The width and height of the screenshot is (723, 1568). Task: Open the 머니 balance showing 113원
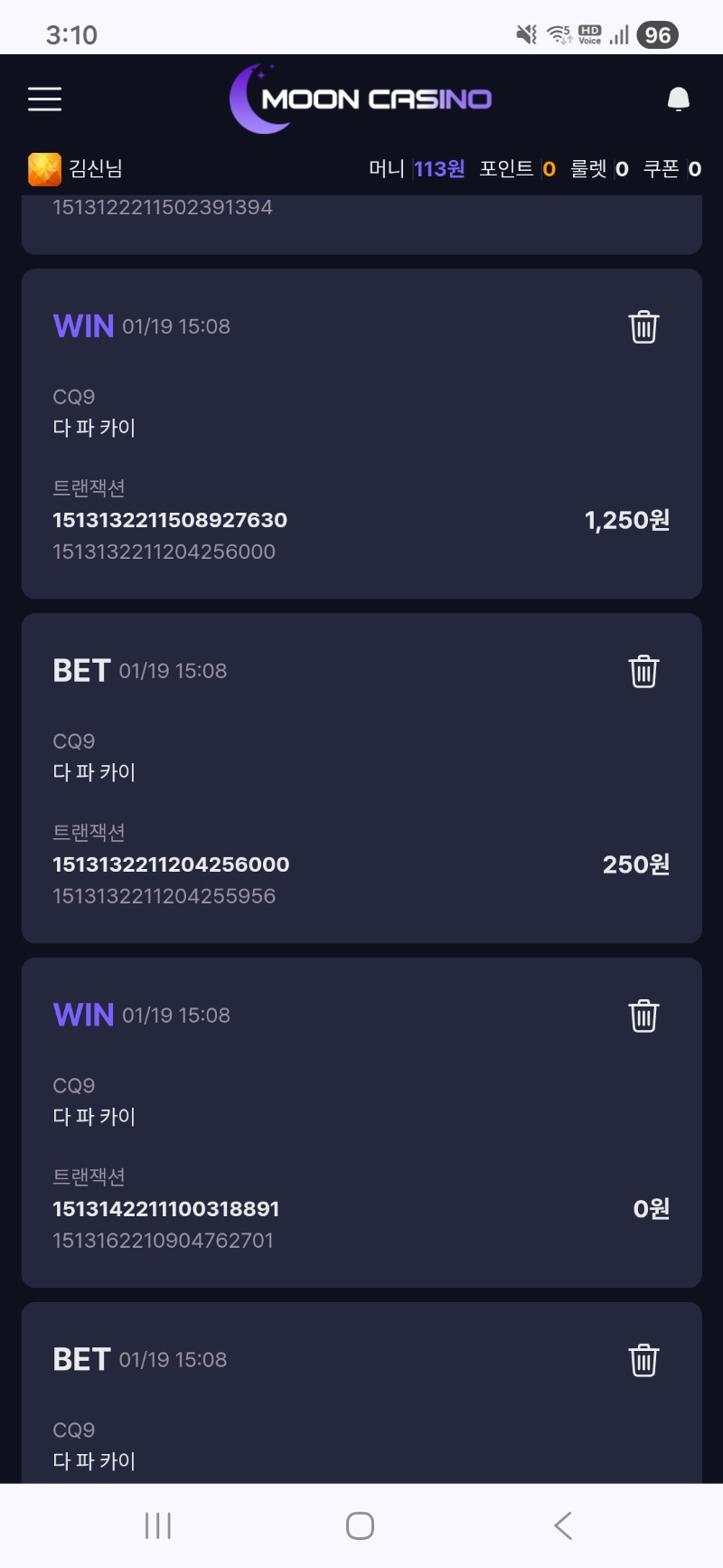click(x=437, y=167)
